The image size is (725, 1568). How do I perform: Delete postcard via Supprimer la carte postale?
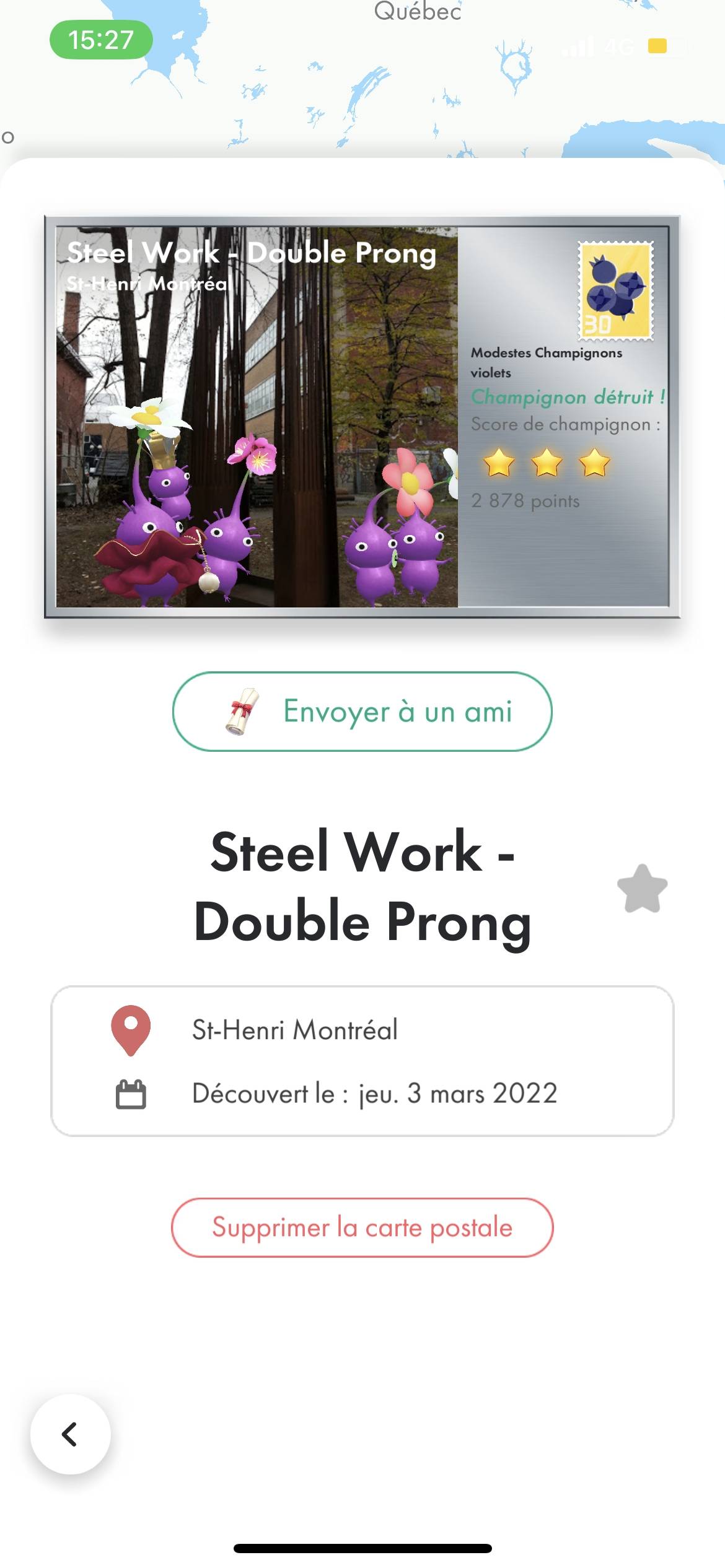(362, 1227)
